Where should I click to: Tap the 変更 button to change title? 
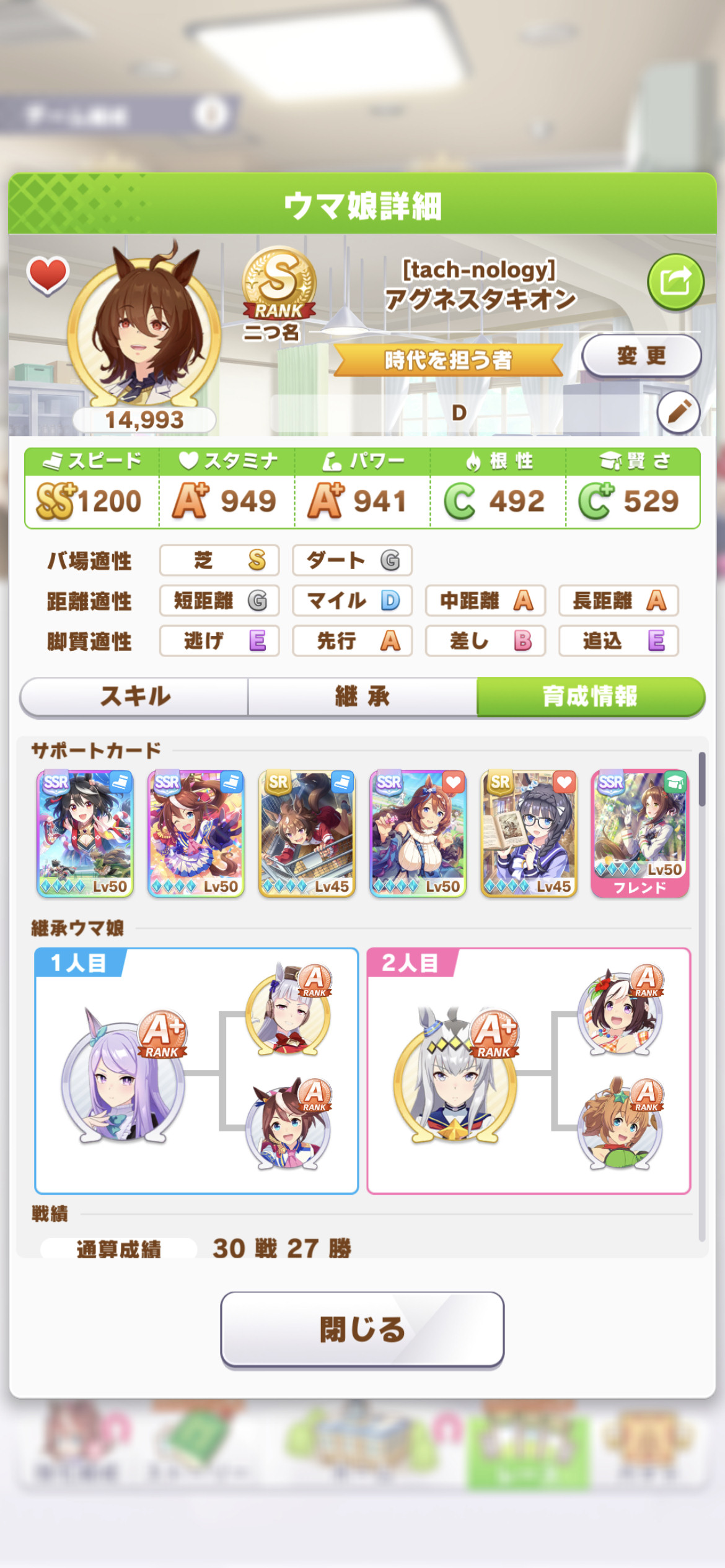coord(641,356)
